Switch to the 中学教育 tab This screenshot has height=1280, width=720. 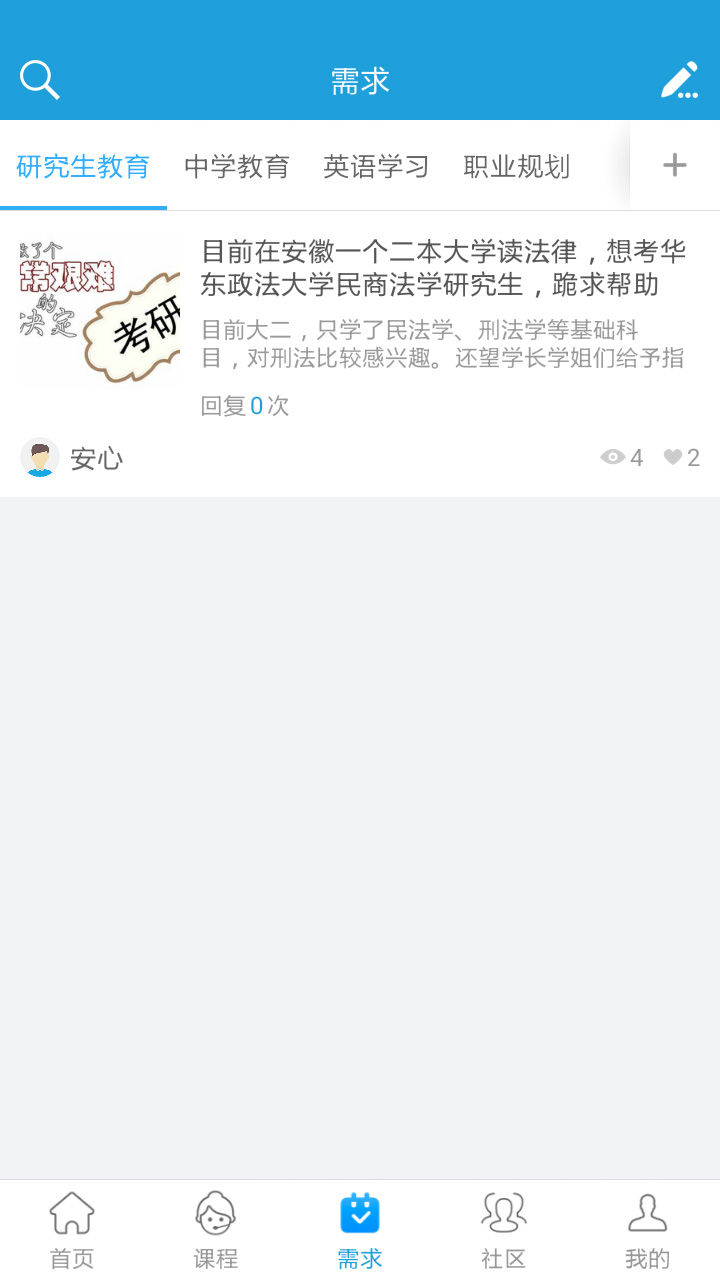pyautogui.click(x=236, y=167)
